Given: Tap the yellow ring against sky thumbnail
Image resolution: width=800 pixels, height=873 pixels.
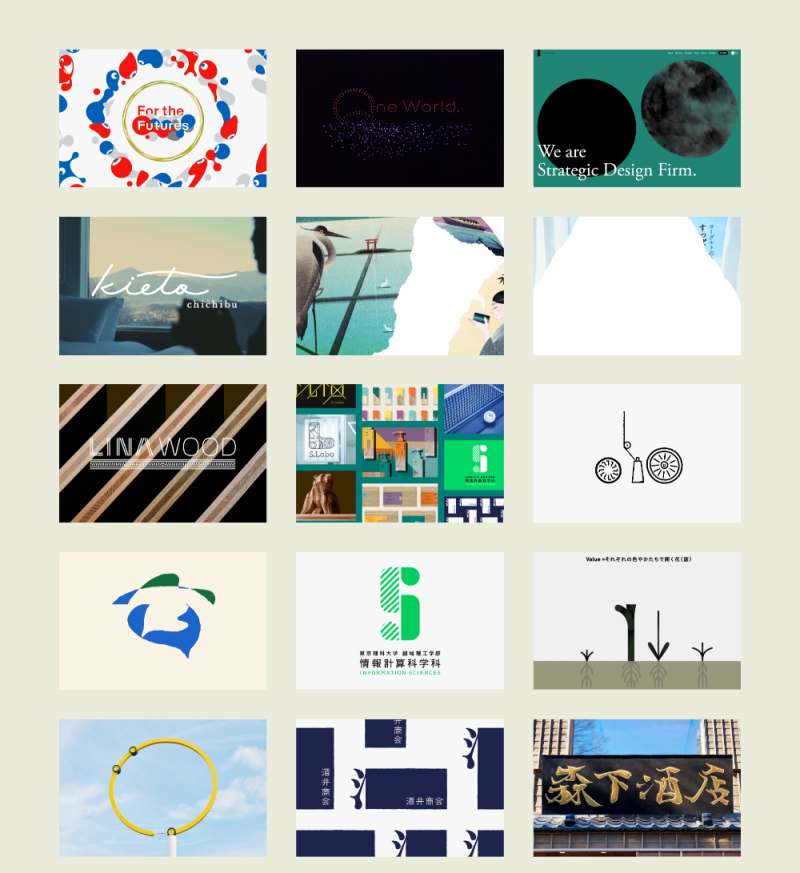Looking at the screenshot, I should pyautogui.click(x=163, y=788).
